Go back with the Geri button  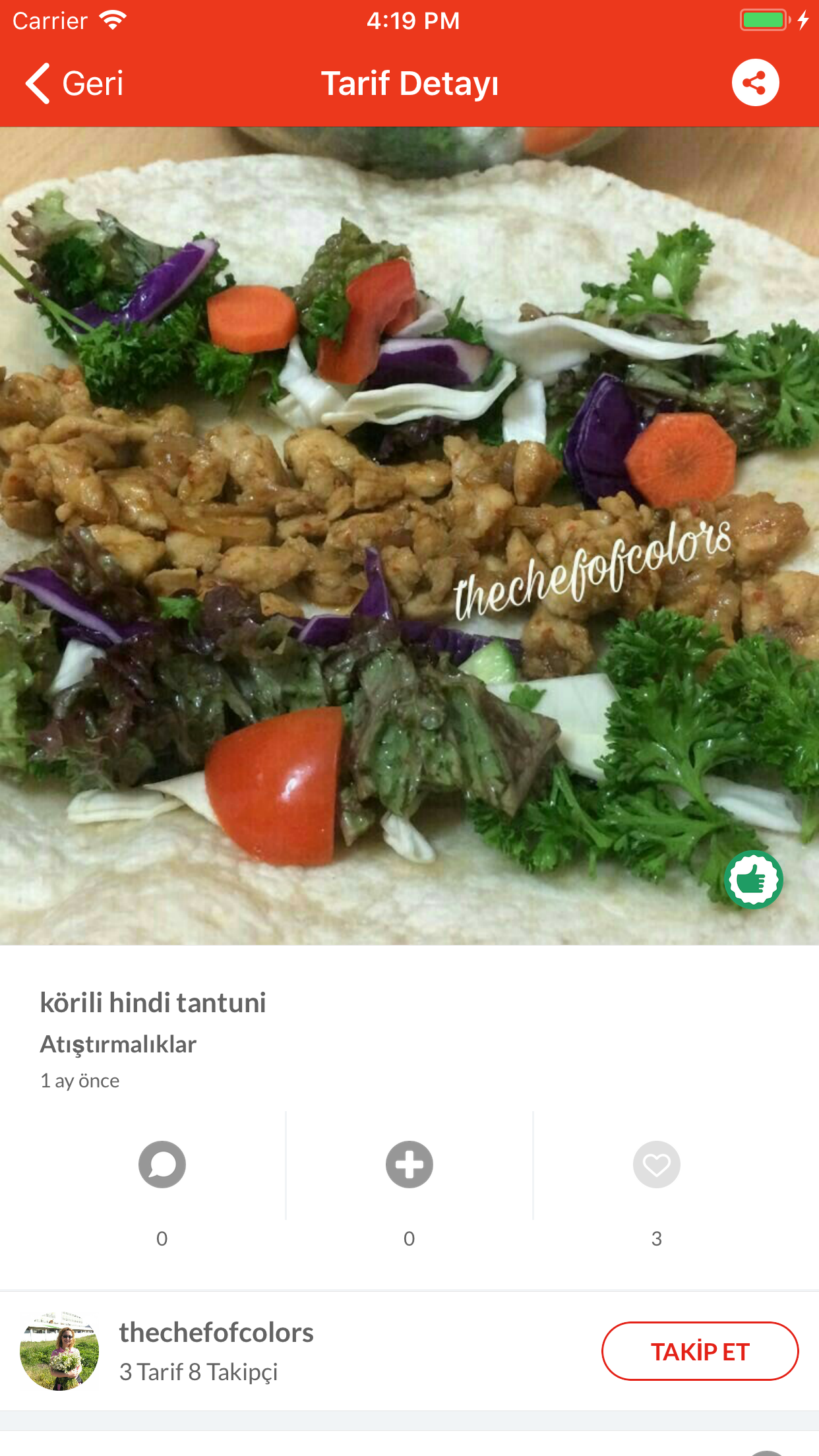point(74,84)
